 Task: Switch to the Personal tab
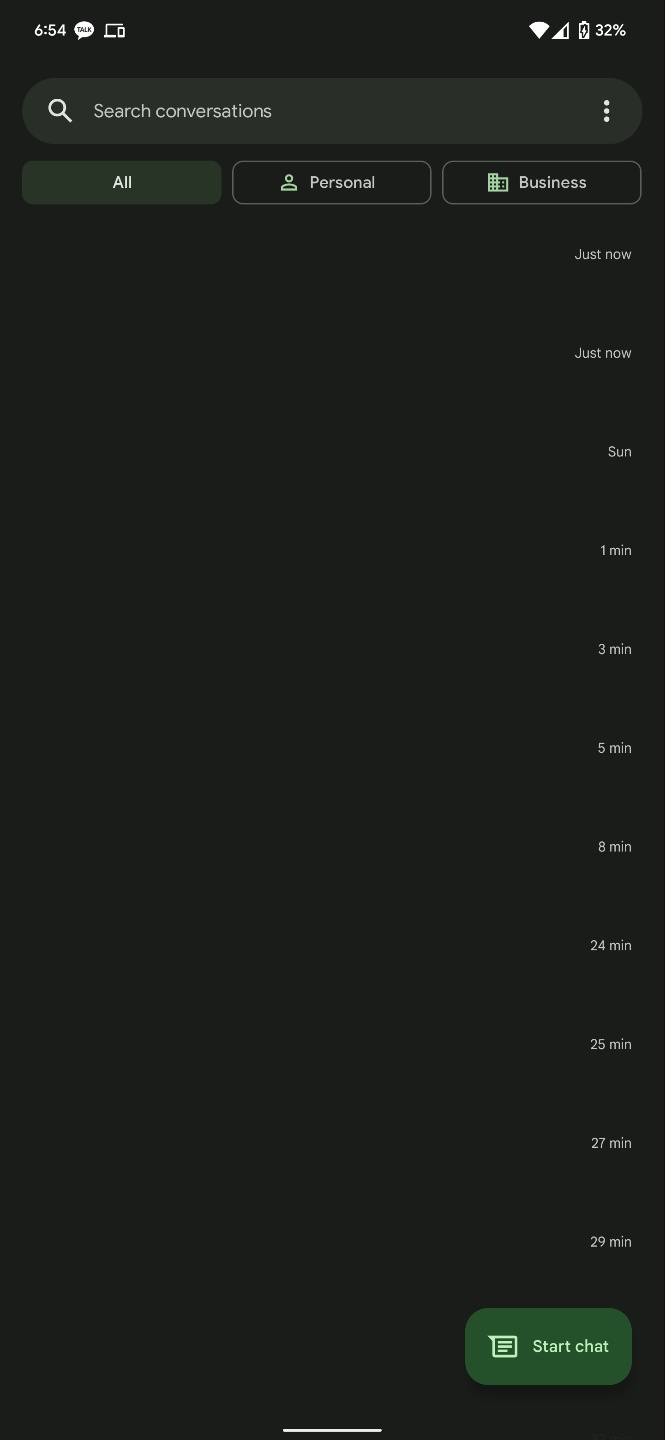pyautogui.click(x=331, y=182)
